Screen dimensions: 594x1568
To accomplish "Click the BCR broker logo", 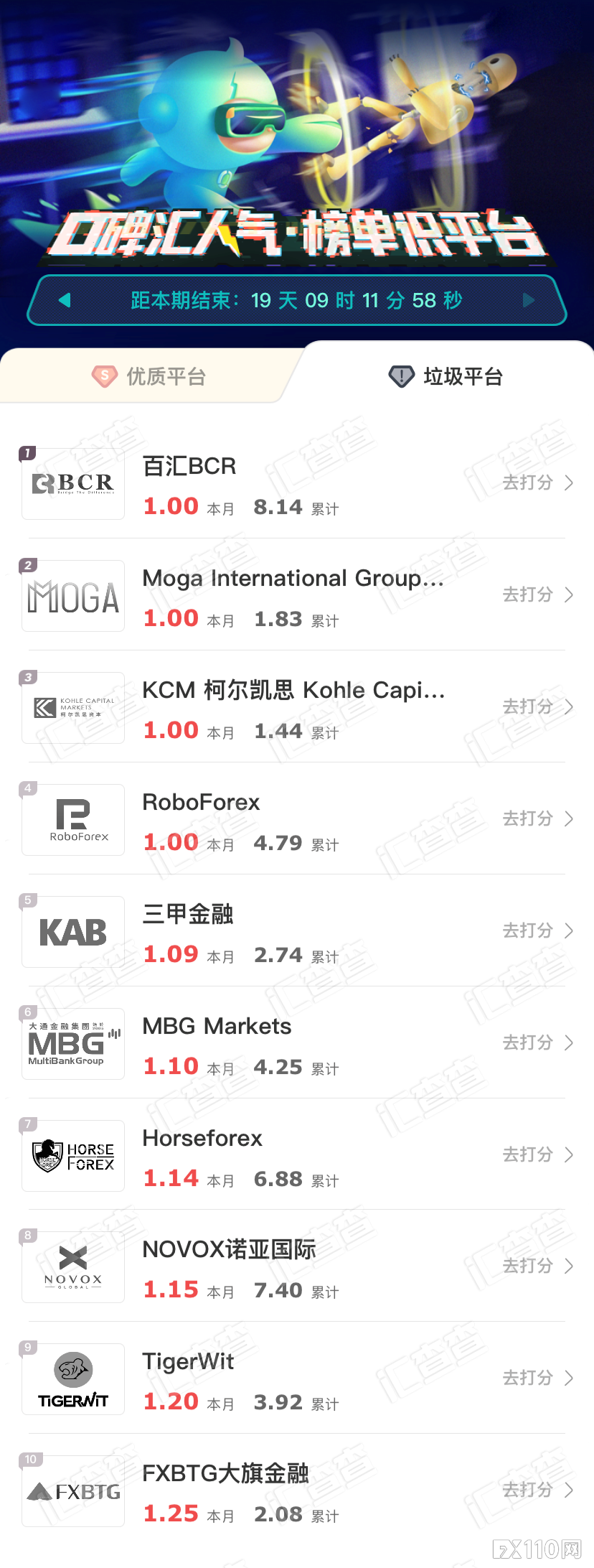I will (x=72, y=483).
